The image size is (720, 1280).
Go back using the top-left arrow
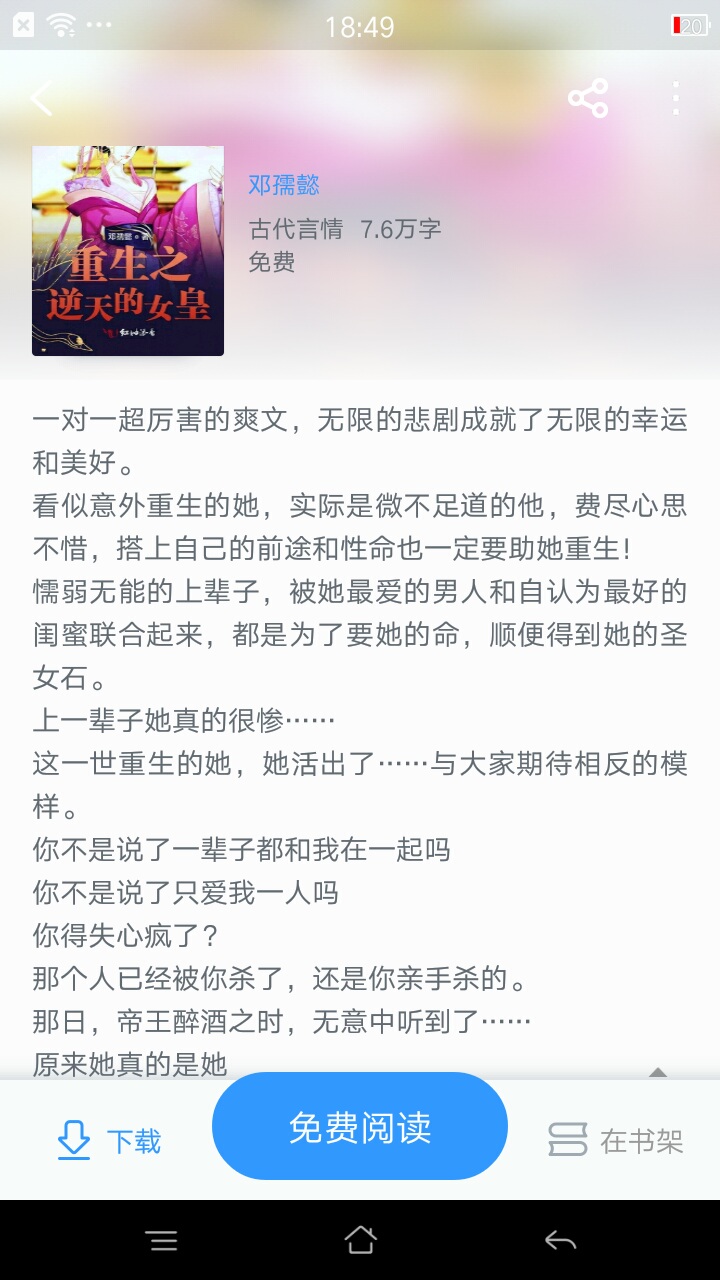41,98
